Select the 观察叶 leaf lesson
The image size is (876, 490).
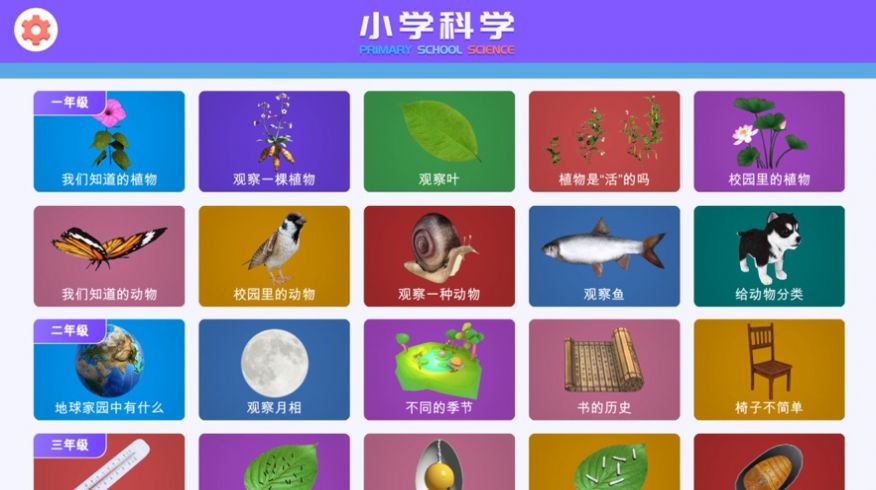(439, 142)
